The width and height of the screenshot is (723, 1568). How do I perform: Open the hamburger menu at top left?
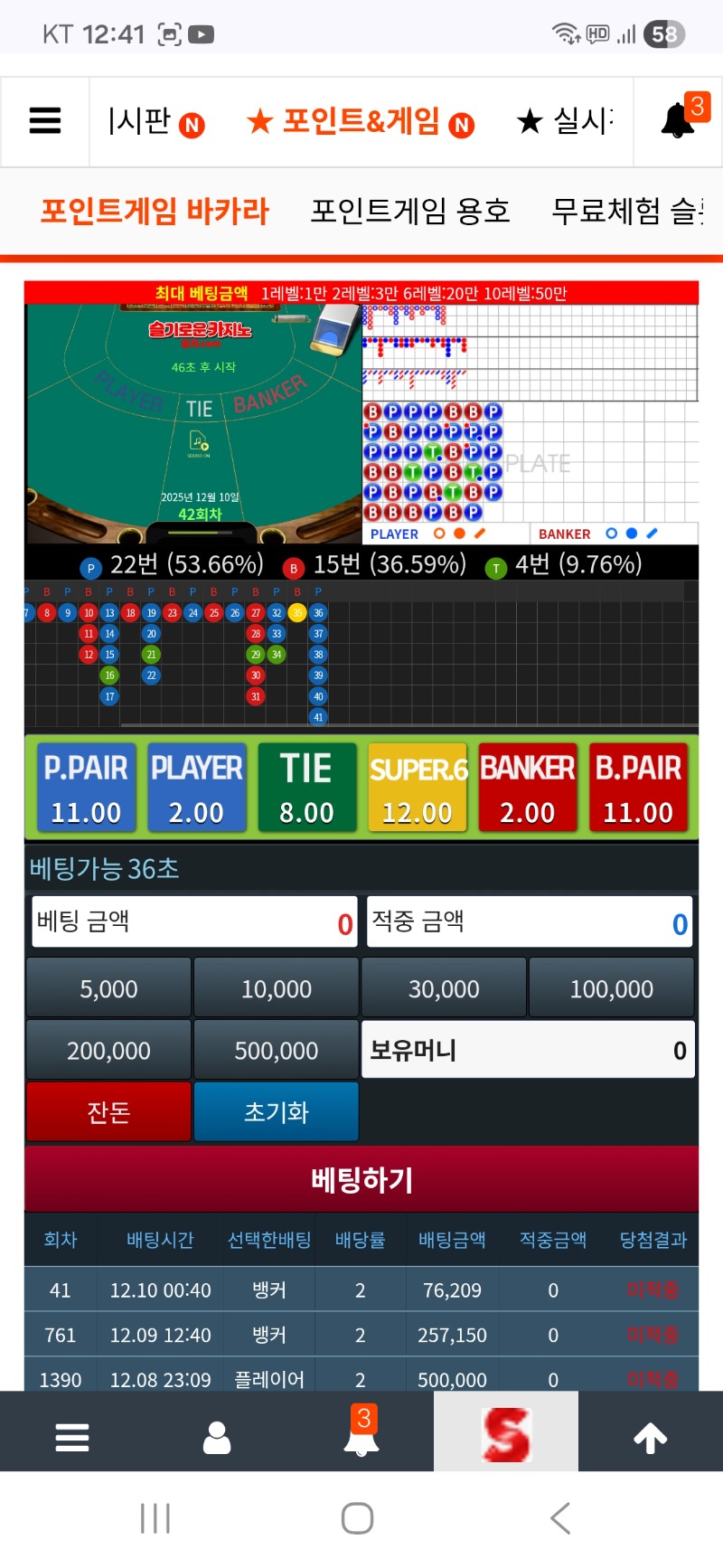click(44, 121)
